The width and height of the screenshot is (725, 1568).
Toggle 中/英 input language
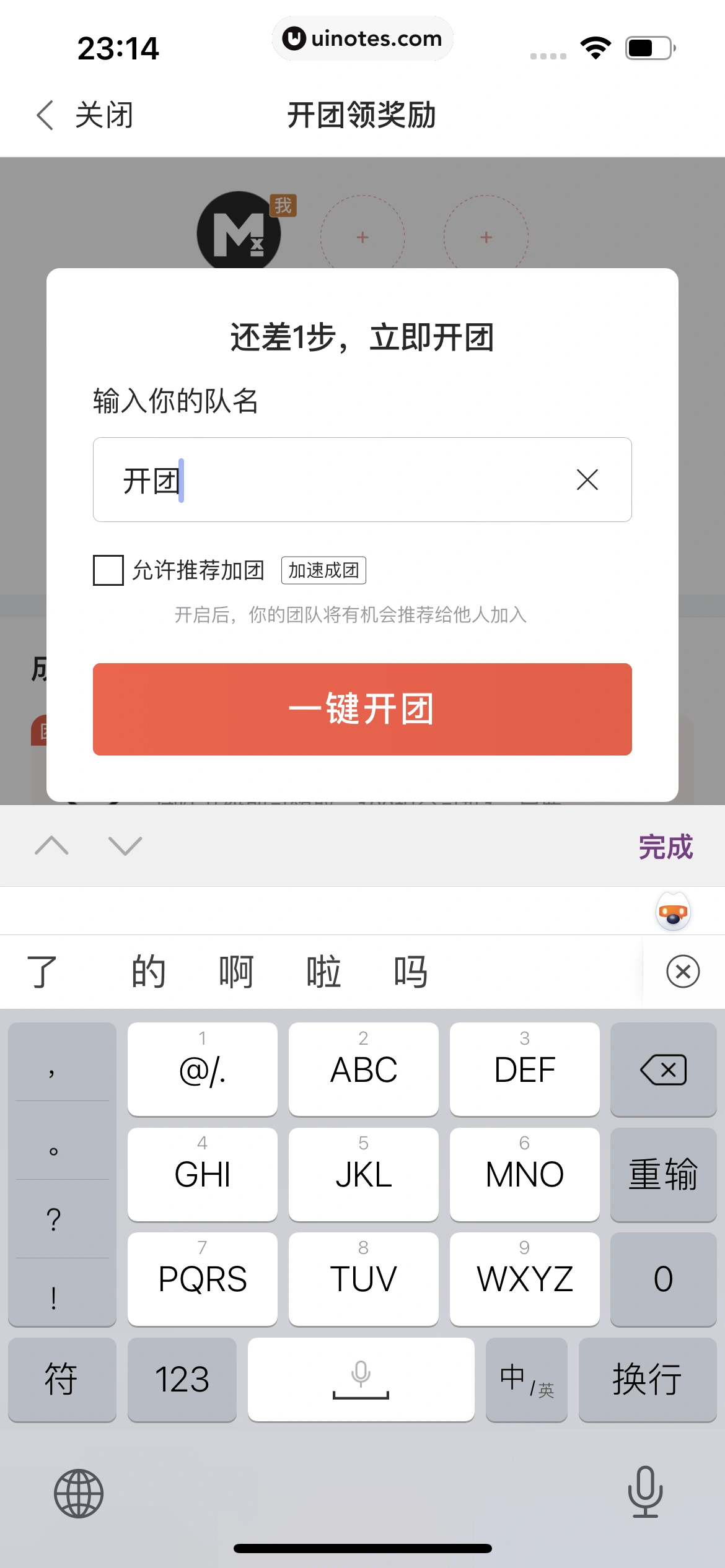click(x=526, y=1380)
